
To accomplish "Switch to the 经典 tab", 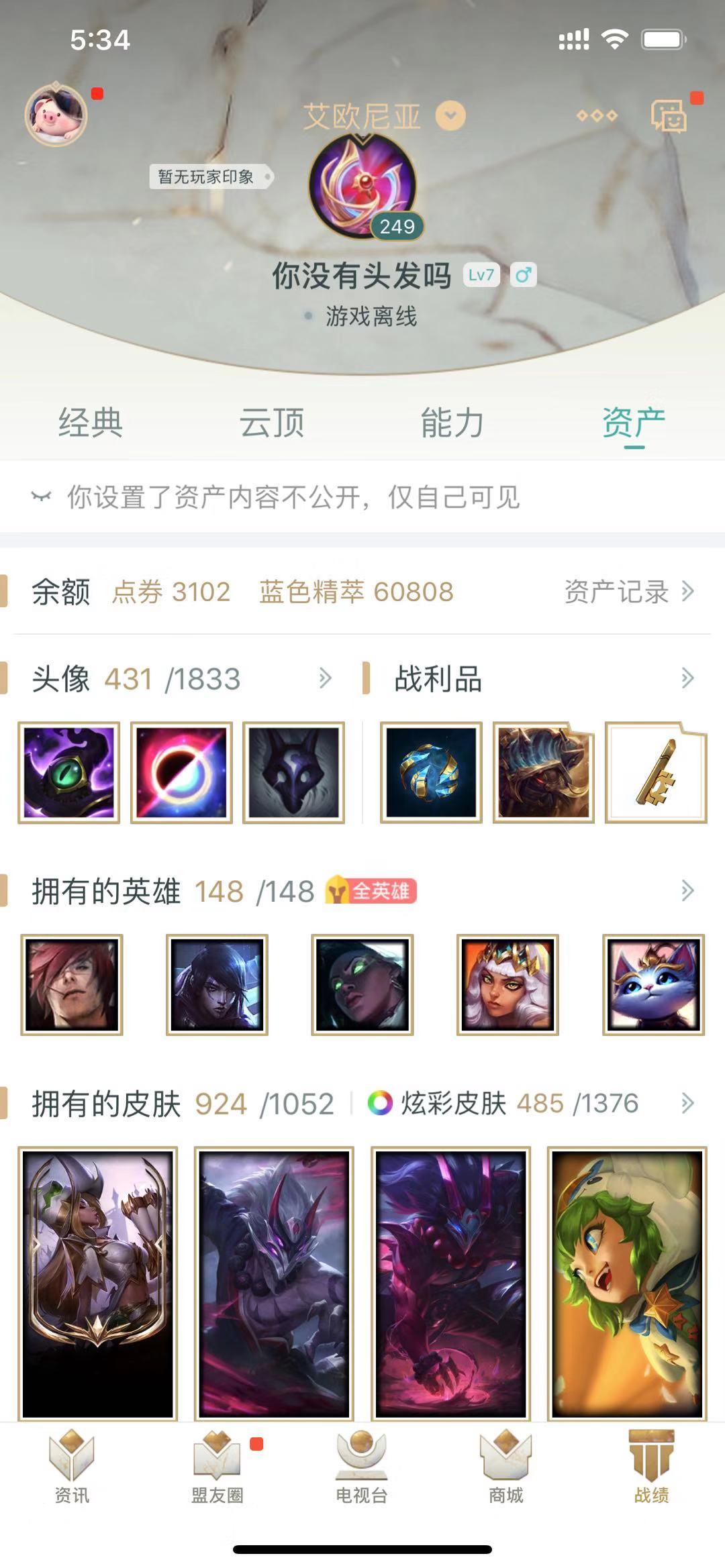I will (x=91, y=423).
